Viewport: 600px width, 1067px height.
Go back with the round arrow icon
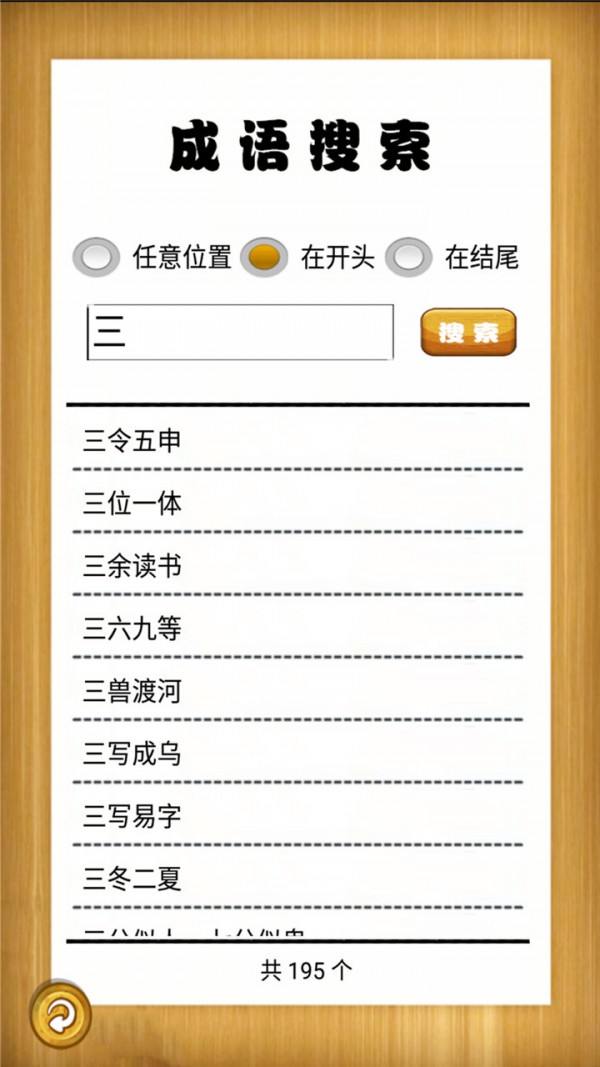[x=61, y=1017]
